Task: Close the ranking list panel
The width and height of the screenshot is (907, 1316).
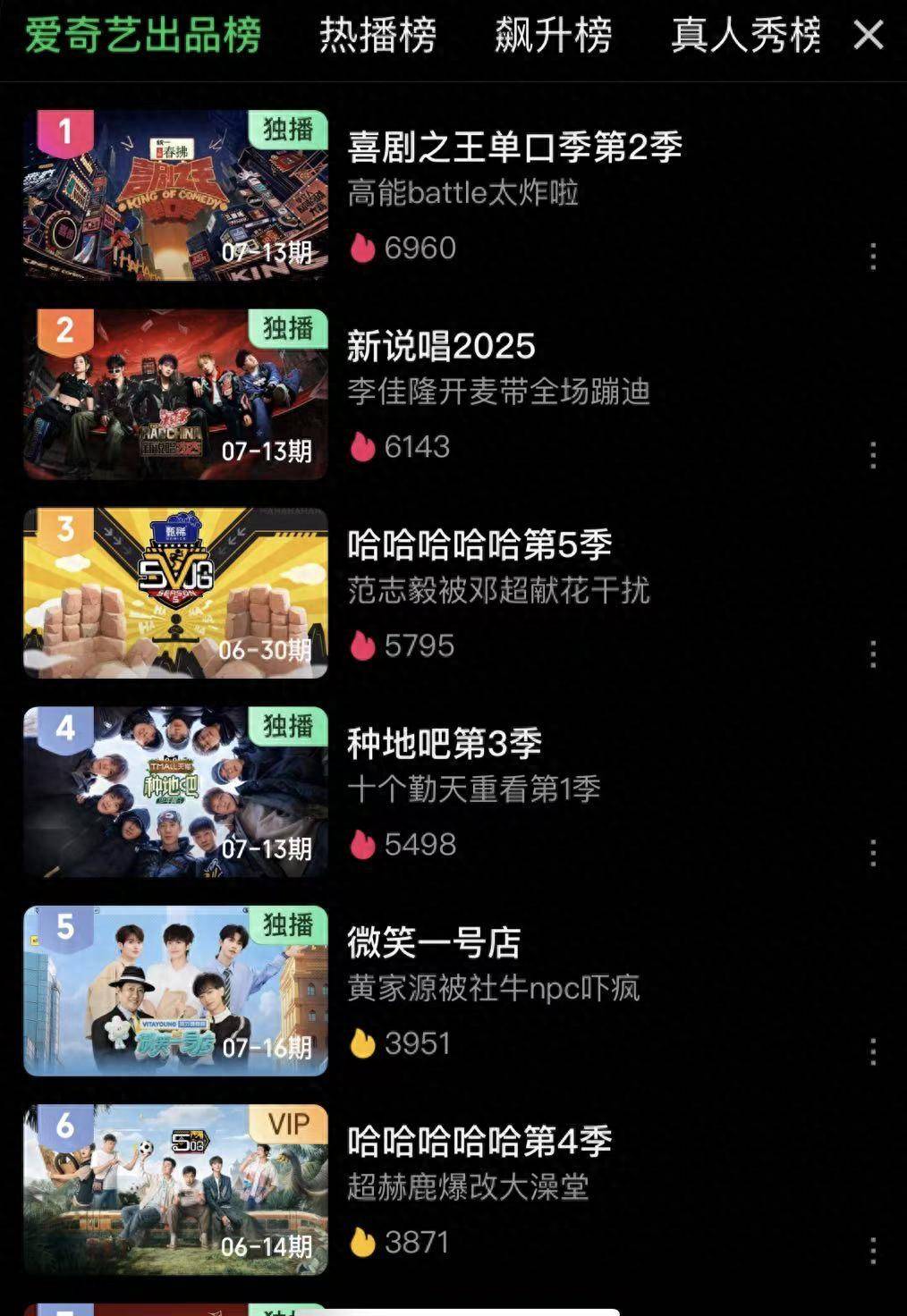Action: point(869,37)
